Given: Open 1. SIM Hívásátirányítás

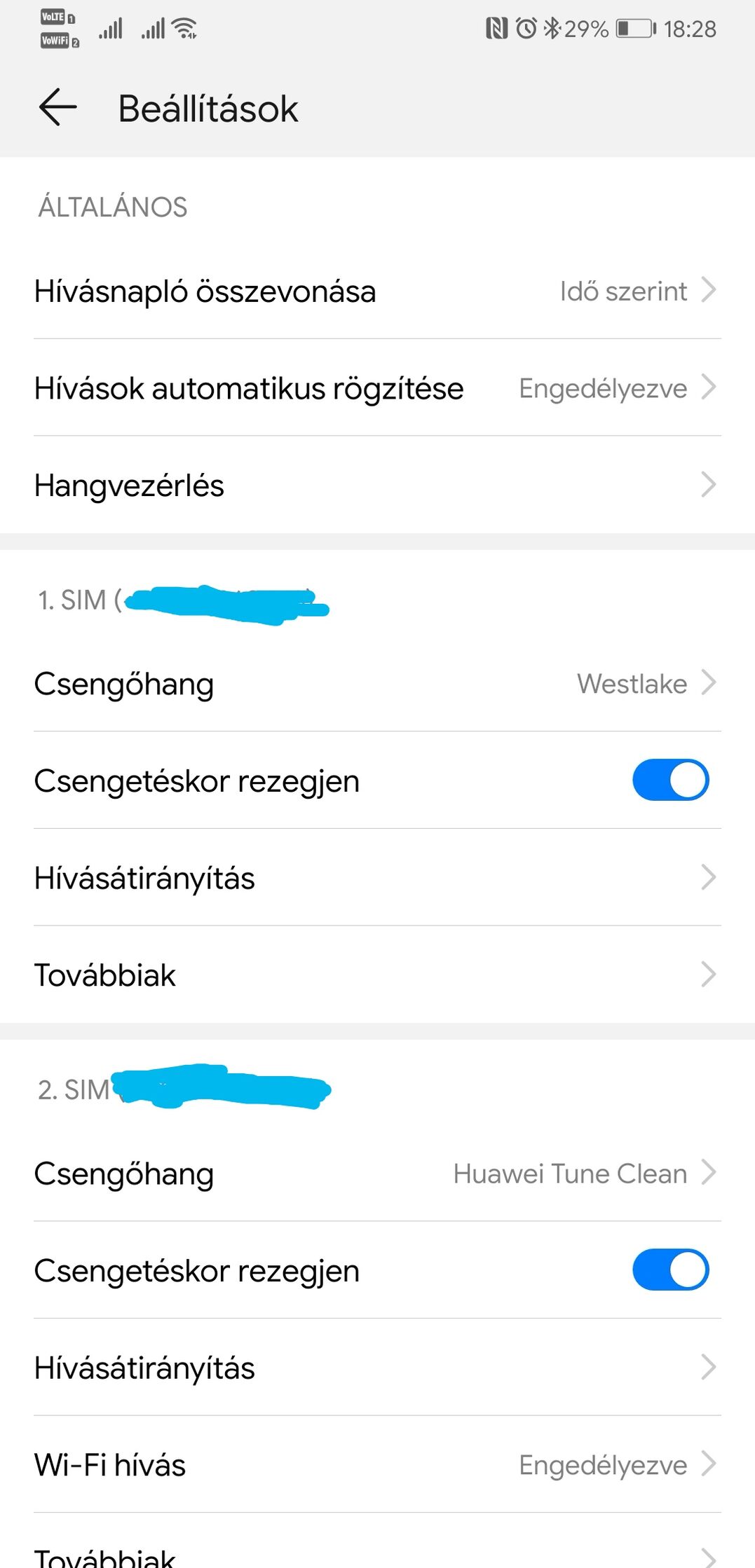Looking at the screenshot, I should [377, 877].
